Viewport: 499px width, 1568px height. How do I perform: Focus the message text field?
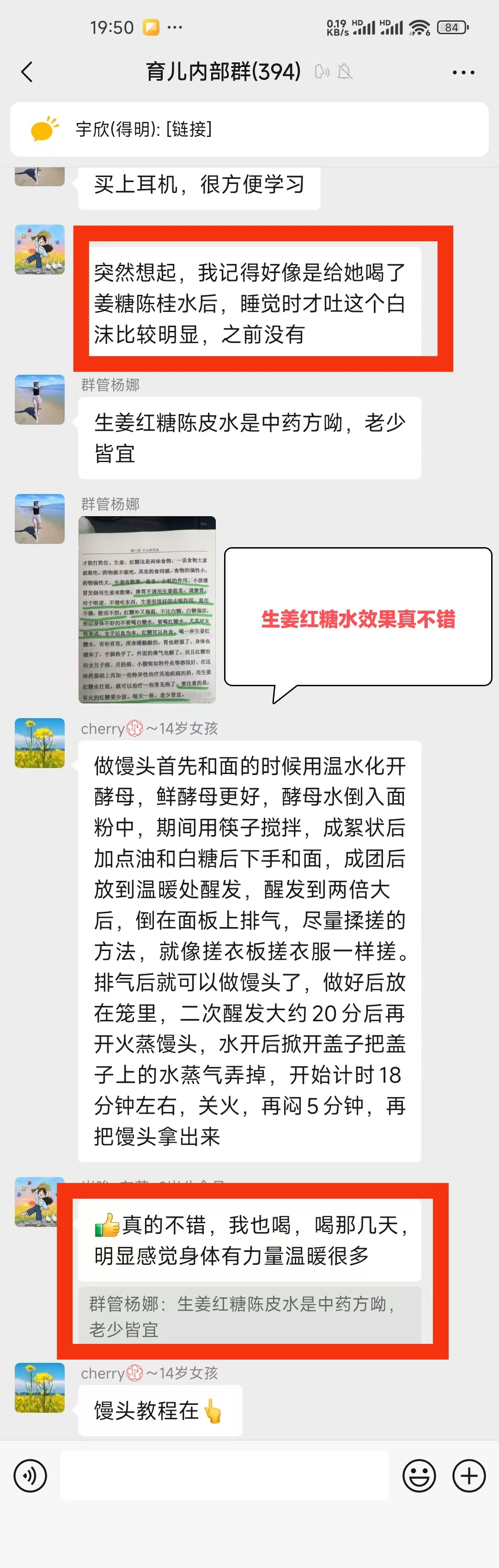coord(224,1476)
